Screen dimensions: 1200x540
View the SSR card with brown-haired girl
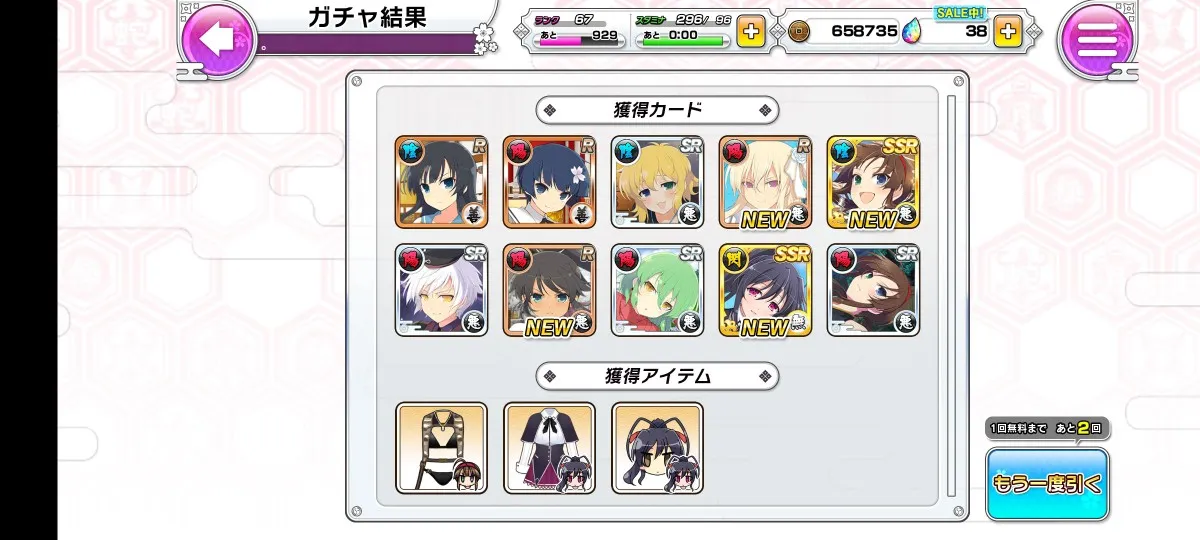pos(873,182)
